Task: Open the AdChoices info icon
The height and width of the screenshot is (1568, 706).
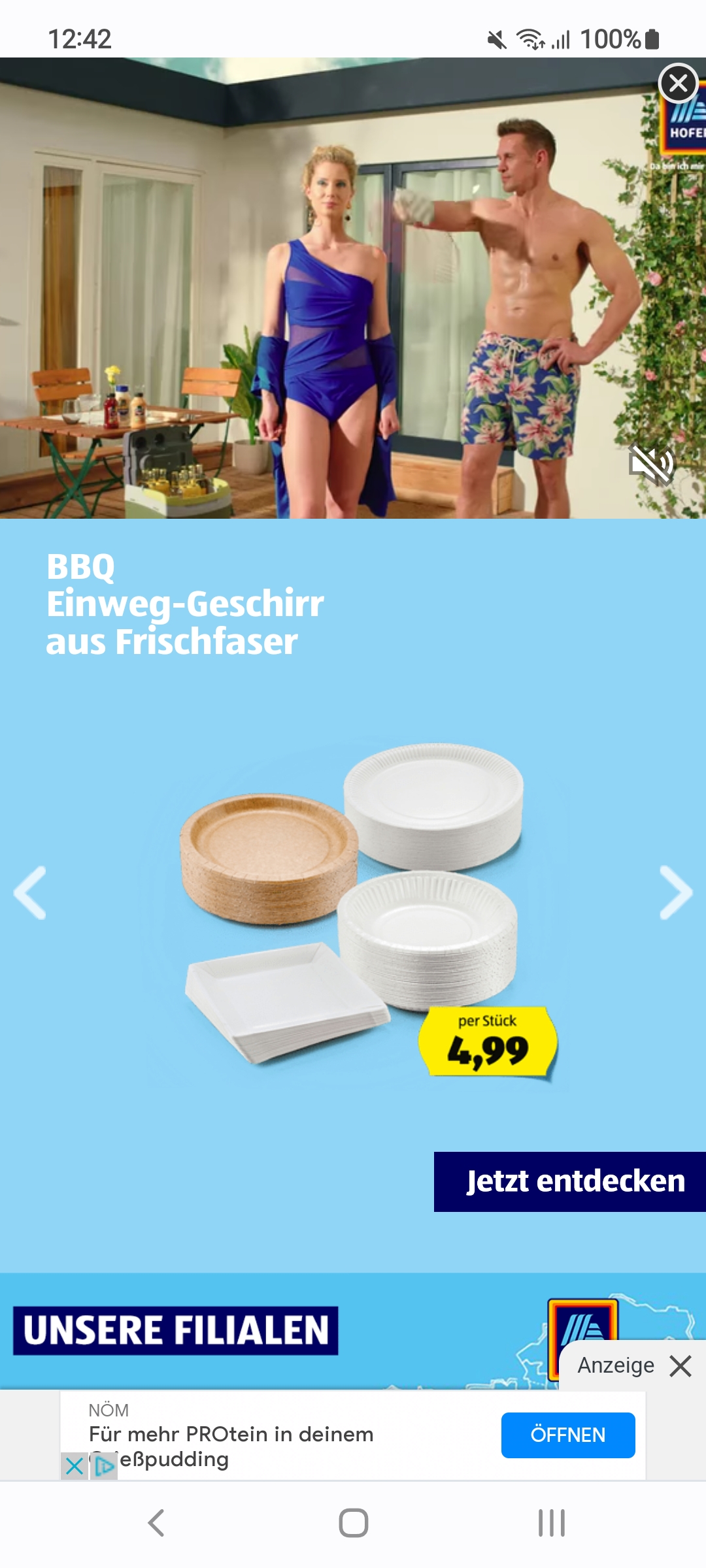Action: click(104, 1466)
